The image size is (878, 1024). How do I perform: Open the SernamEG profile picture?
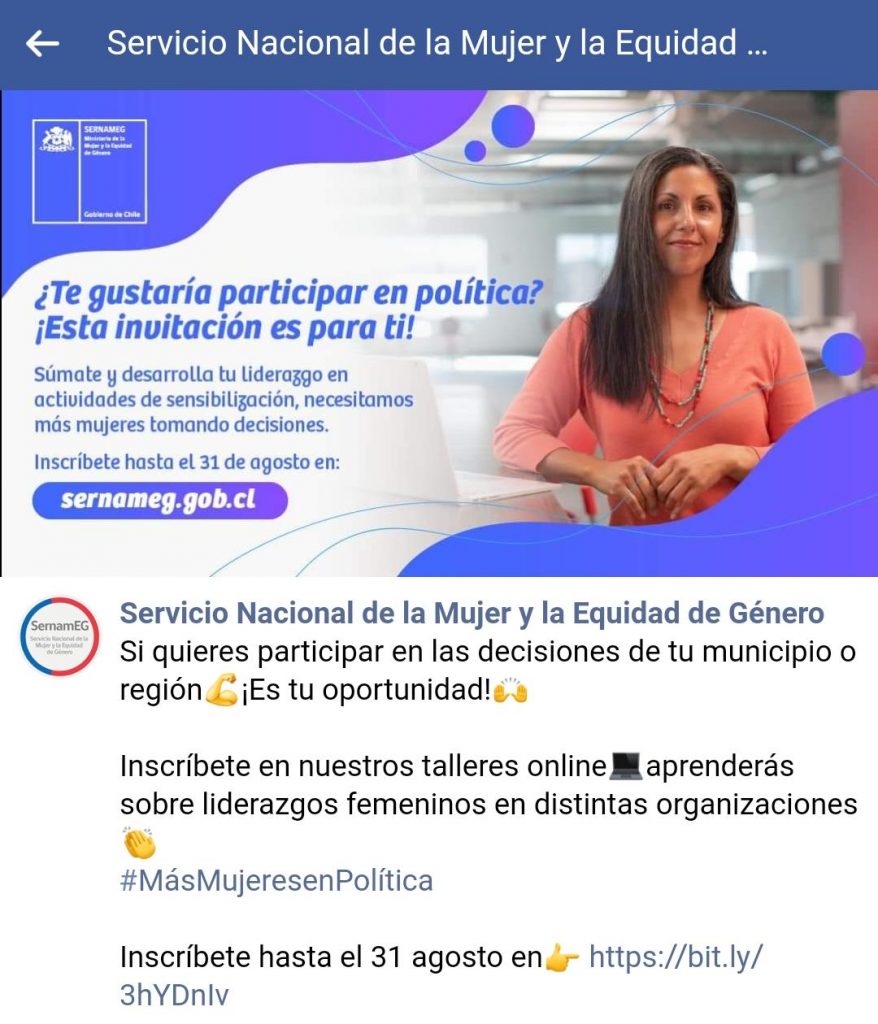tap(59, 636)
